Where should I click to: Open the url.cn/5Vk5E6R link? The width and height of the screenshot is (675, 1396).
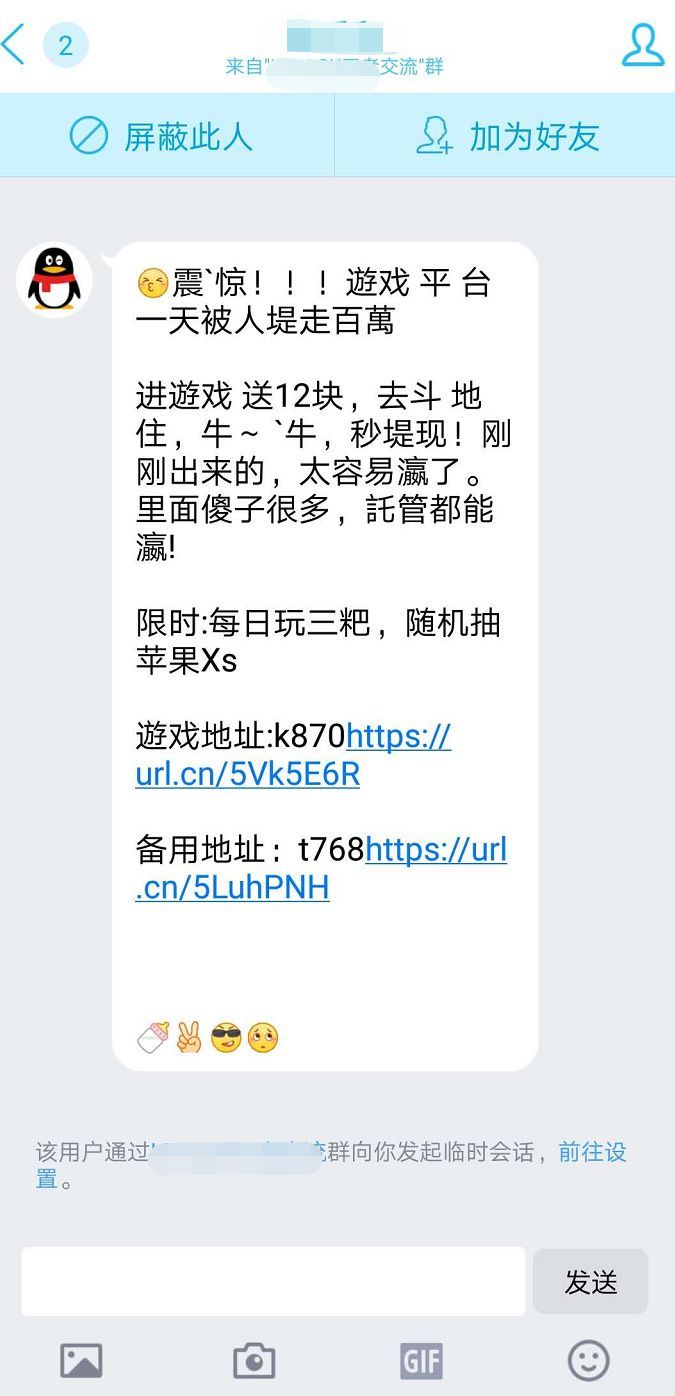coord(293,755)
